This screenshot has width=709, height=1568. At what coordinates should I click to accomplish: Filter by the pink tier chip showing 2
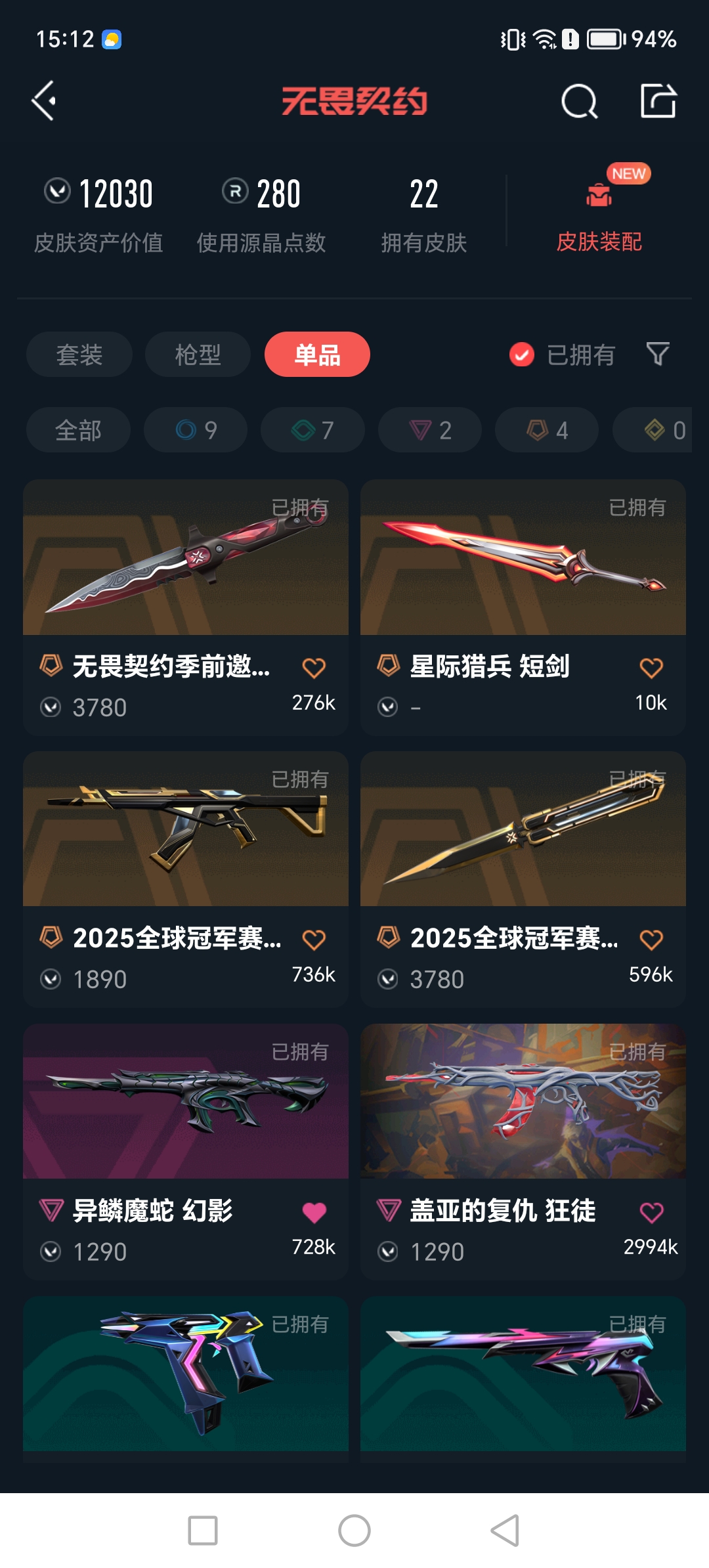[430, 430]
